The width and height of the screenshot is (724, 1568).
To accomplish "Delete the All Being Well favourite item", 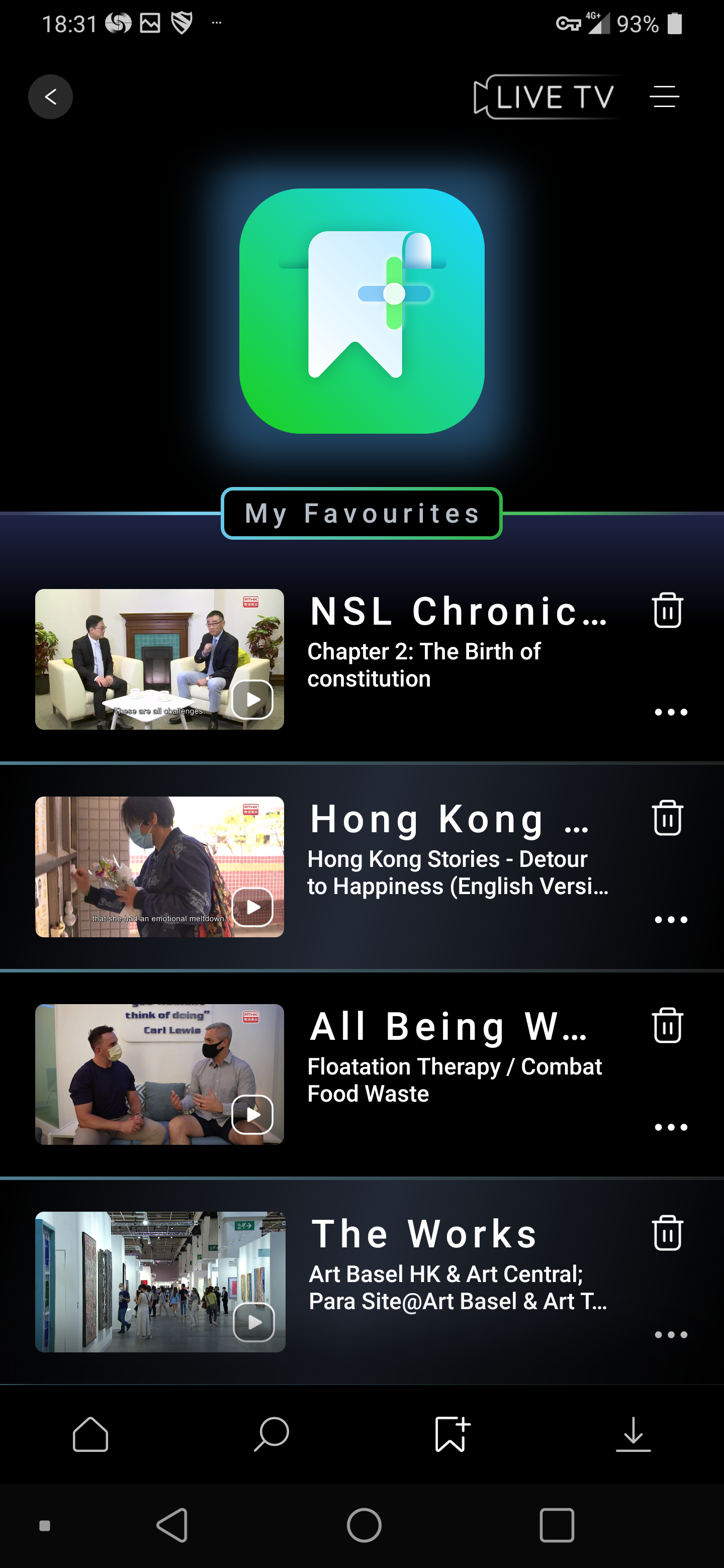I will 667,1025.
